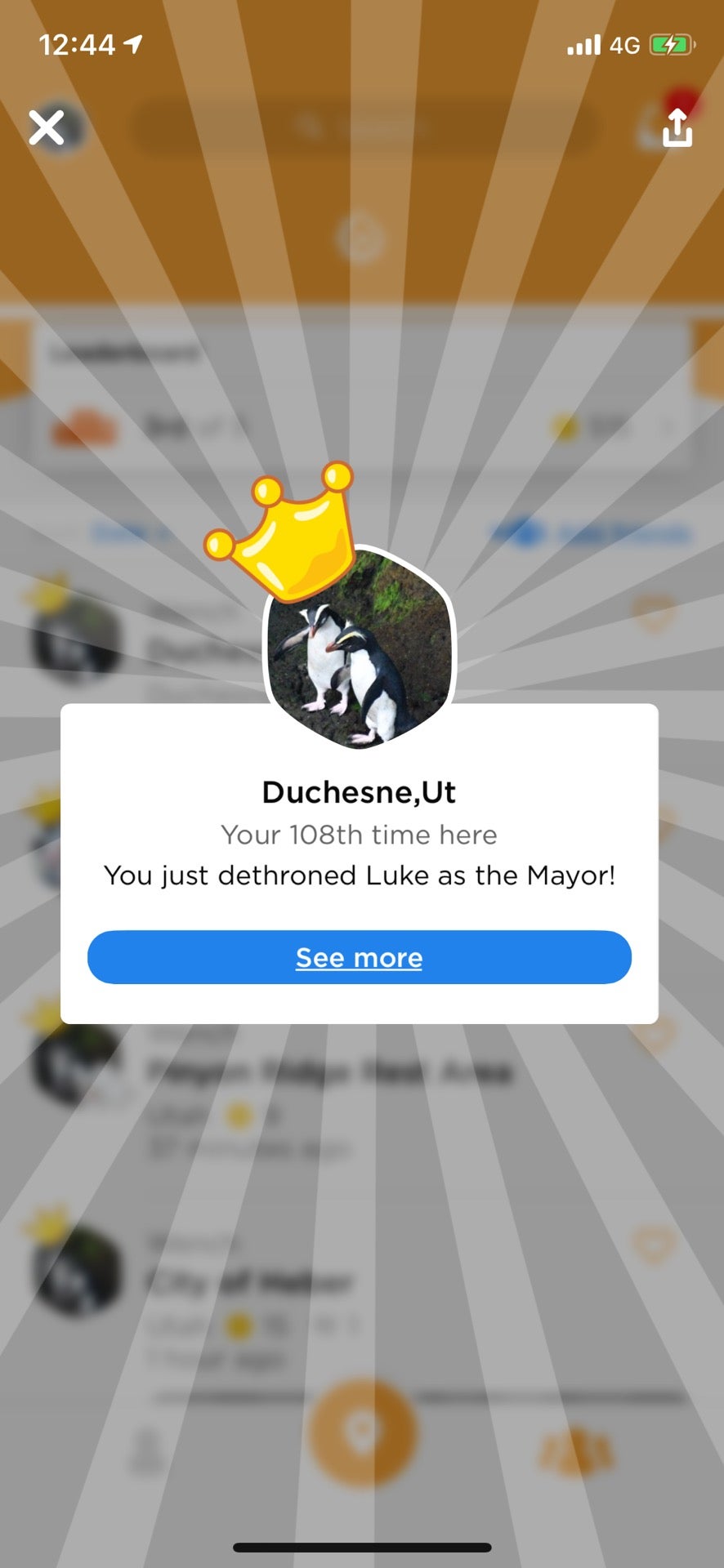Image resolution: width=724 pixels, height=1568 pixels.
Task: Dismiss the mayorship popup with the X
Action: tap(47, 128)
